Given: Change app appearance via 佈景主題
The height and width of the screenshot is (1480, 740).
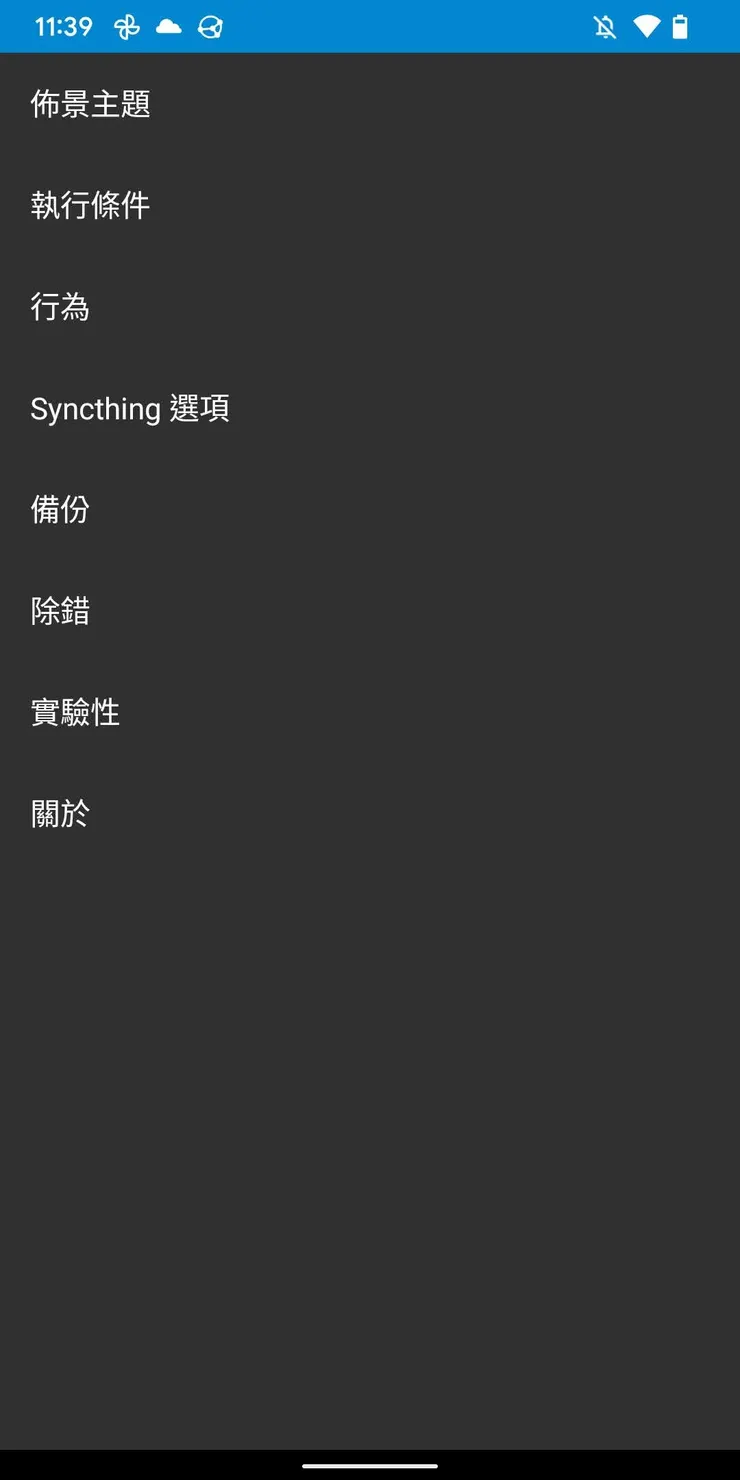Looking at the screenshot, I should pyautogui.click(x=91, y=104).
